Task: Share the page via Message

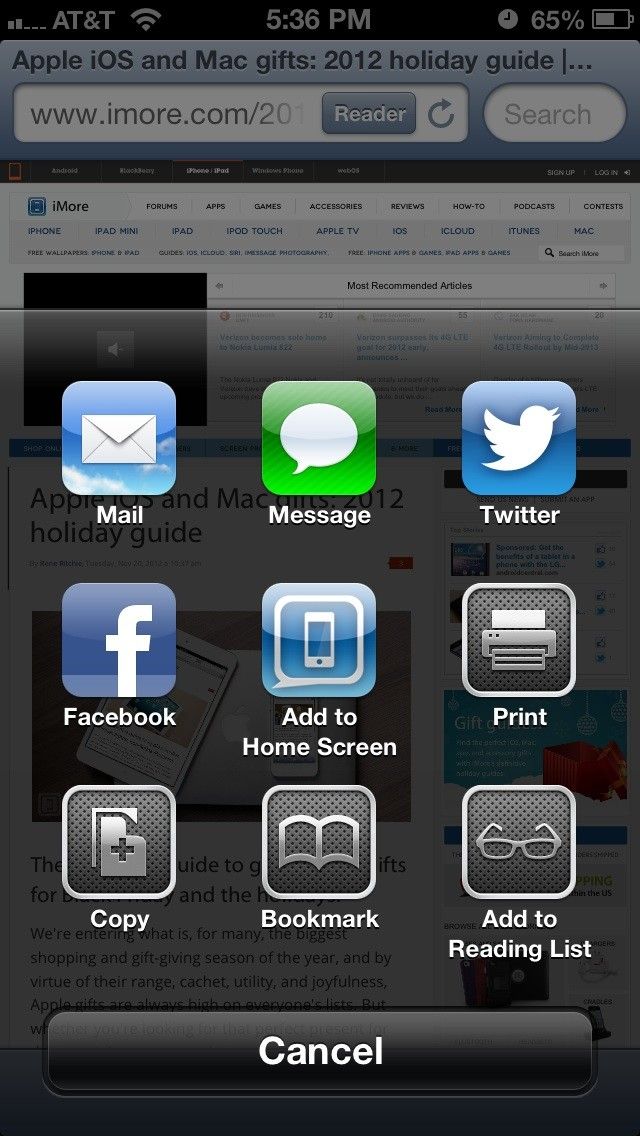Action: coord(319,438)
